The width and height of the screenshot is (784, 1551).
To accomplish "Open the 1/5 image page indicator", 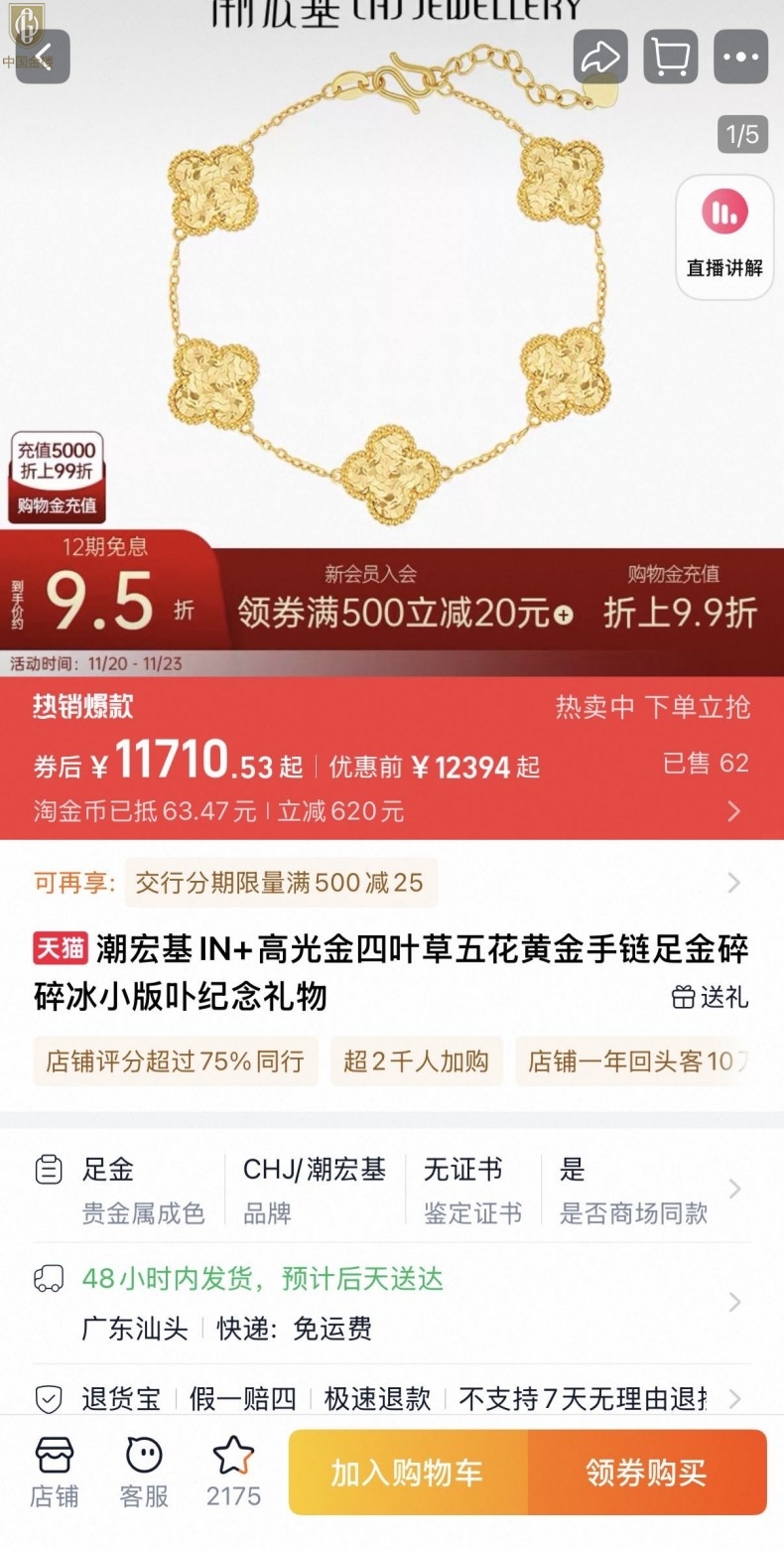I will [742, 135].
